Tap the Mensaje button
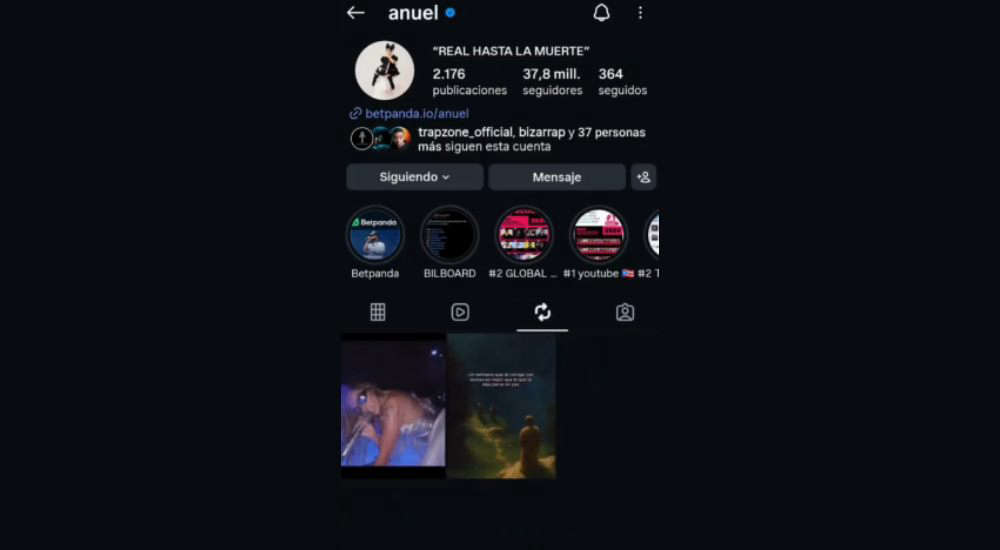Viewport: 1000px width, 550px height. [557, 177]
